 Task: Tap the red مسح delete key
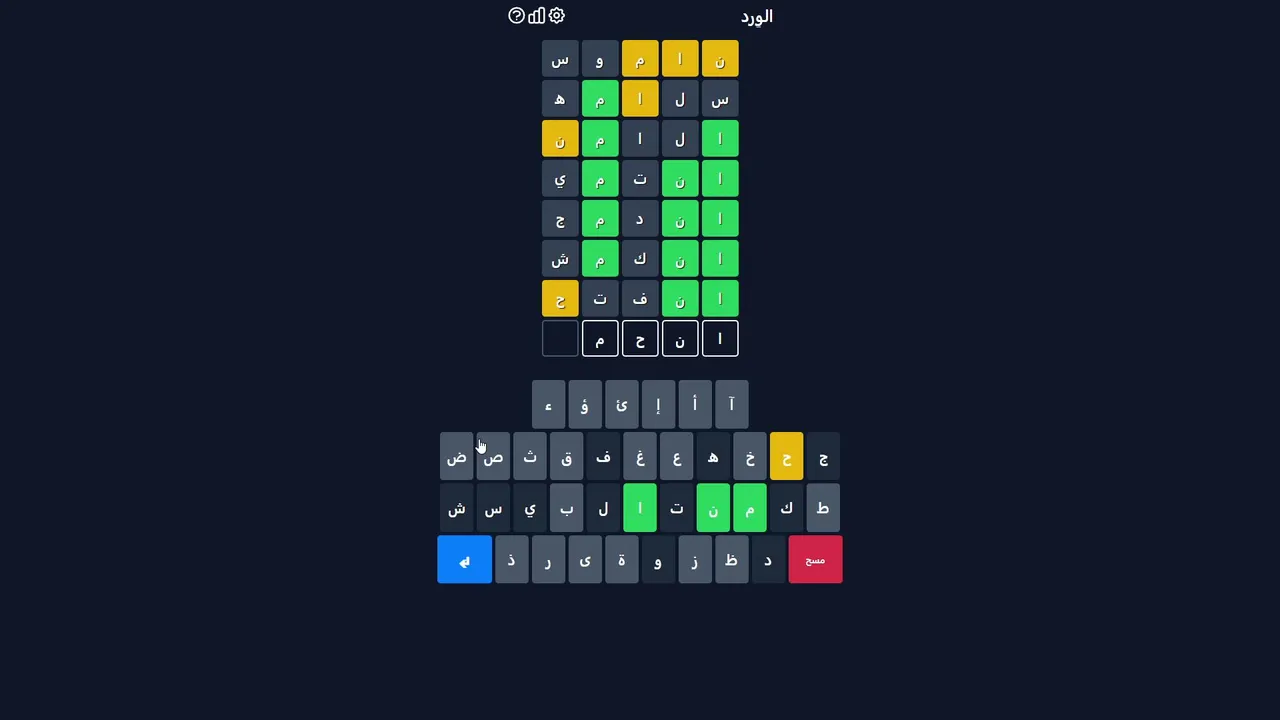click(815, 559)
